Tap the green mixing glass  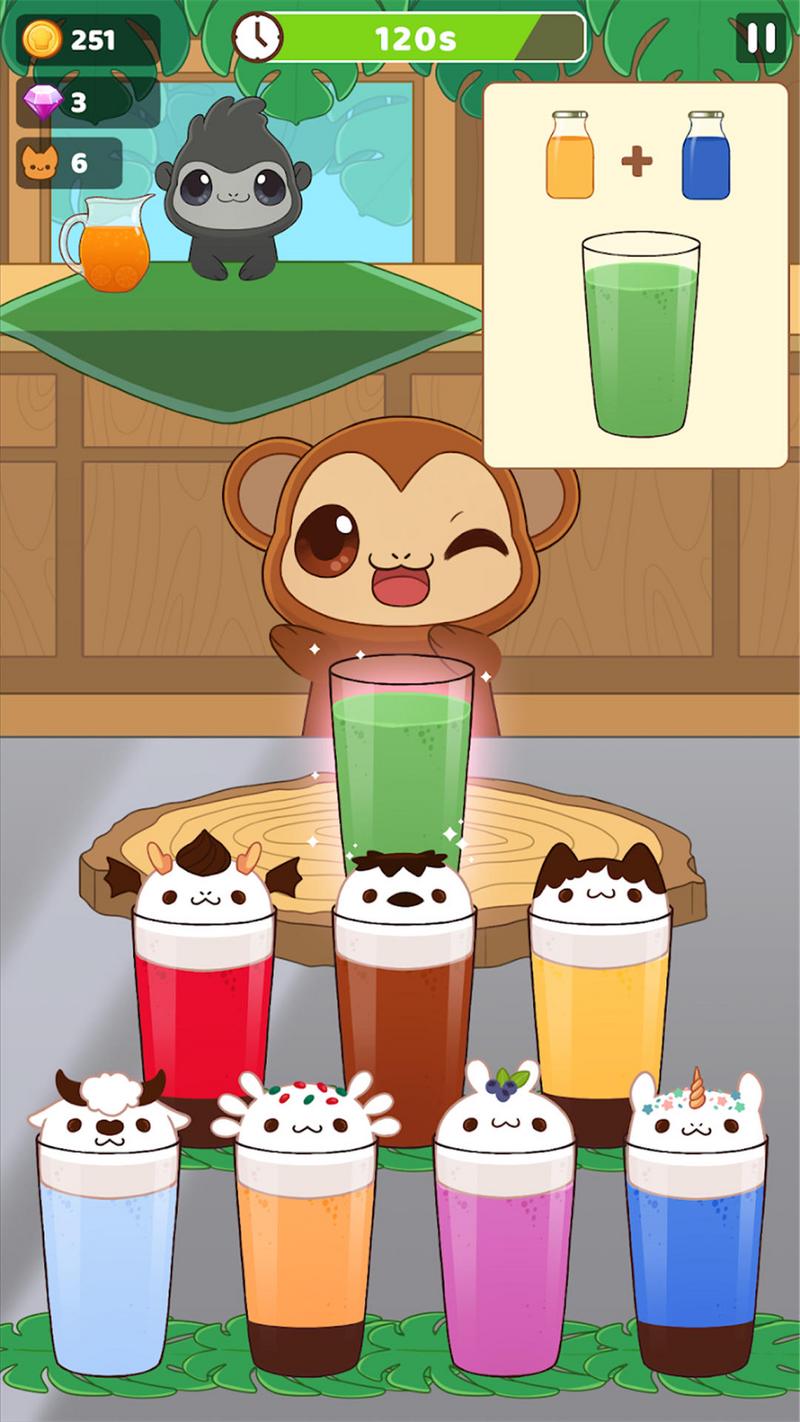click(x=401, y=760)
